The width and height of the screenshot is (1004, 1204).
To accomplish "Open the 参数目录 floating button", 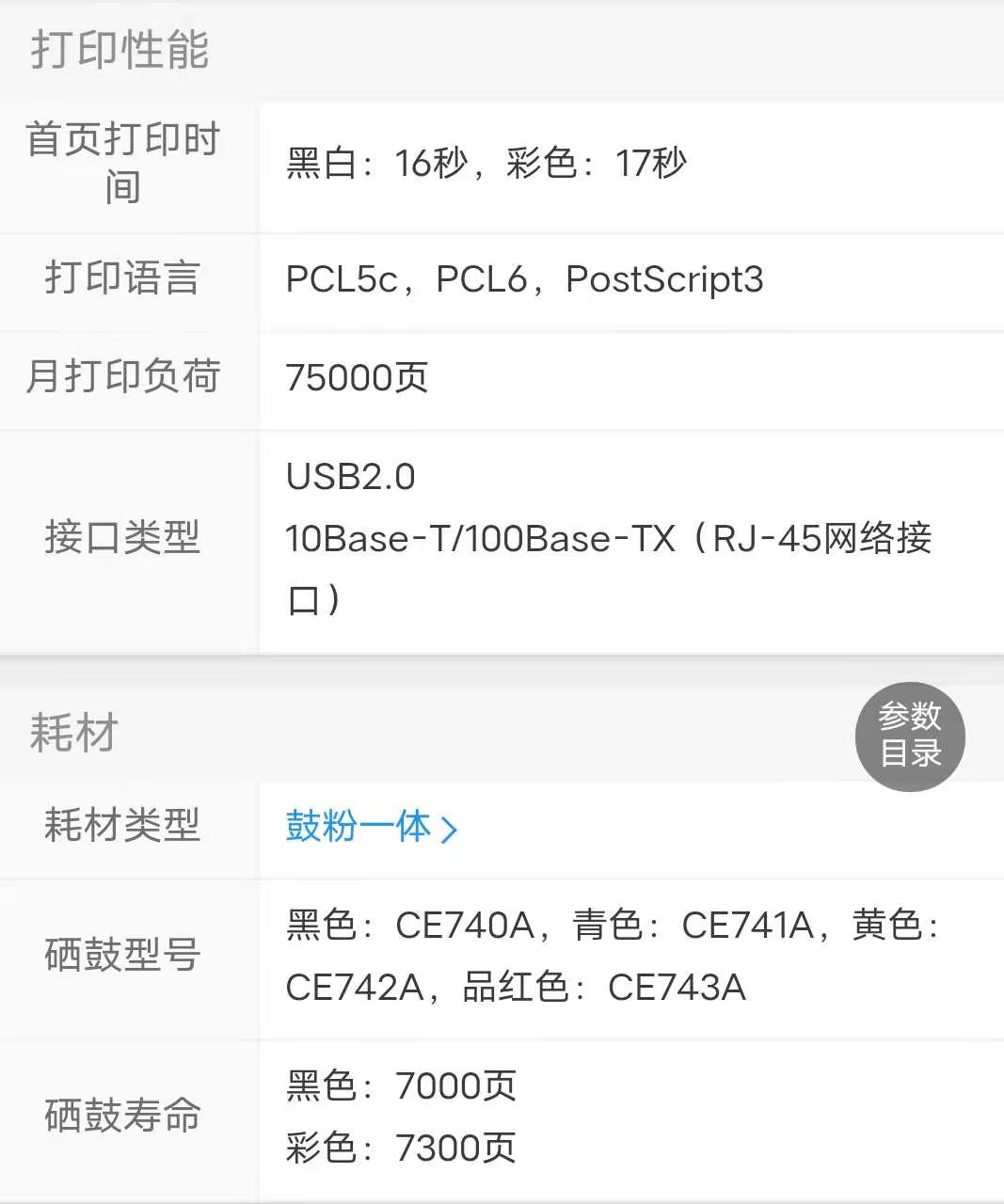I will [909, 736].
